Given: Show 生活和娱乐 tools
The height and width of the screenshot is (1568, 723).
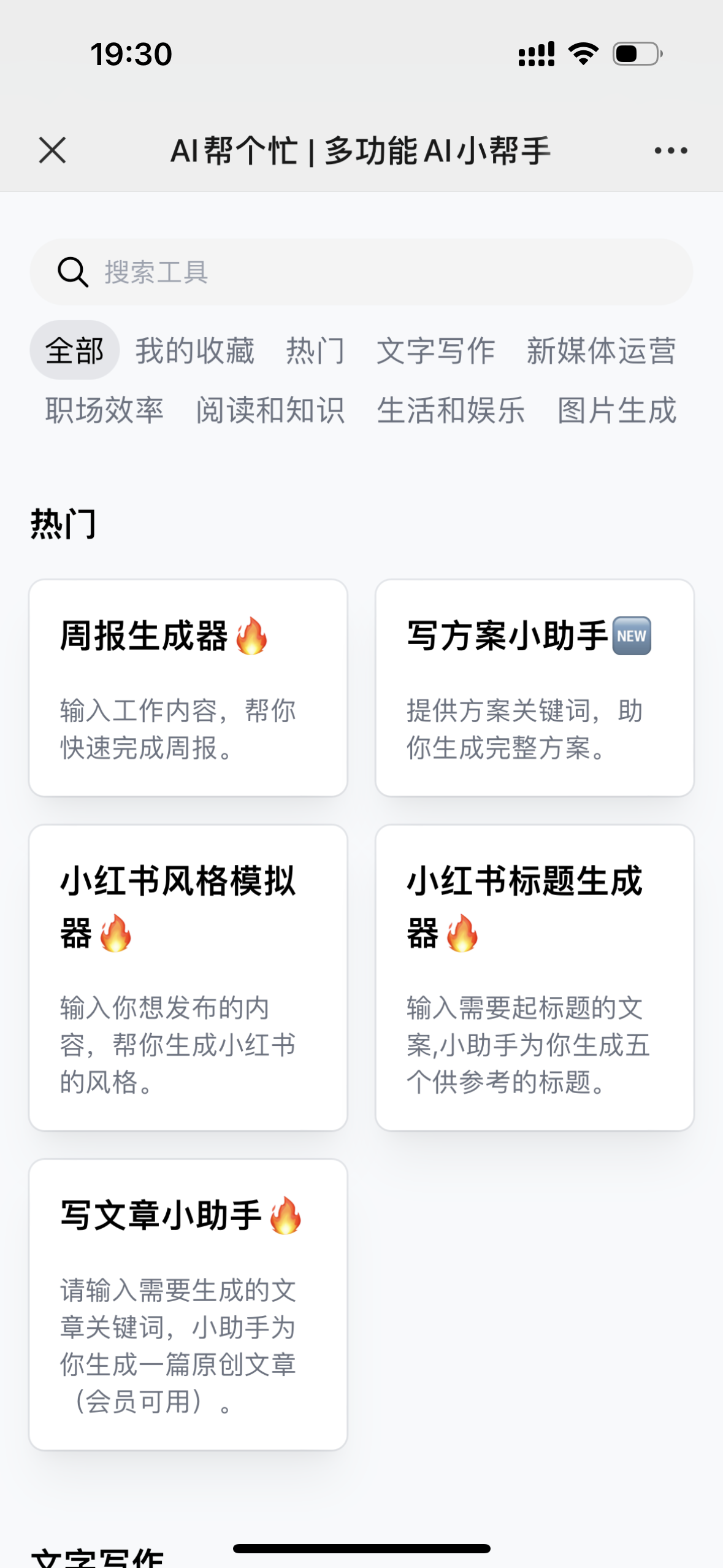Looking at the screenshot, I should tap(451, 410).
